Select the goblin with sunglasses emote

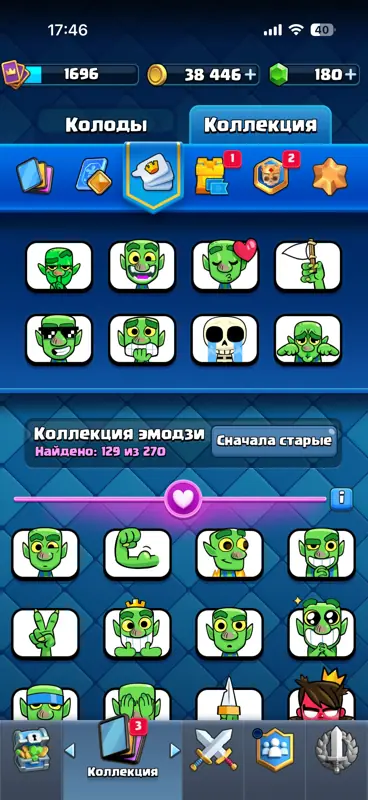(59, 339)
